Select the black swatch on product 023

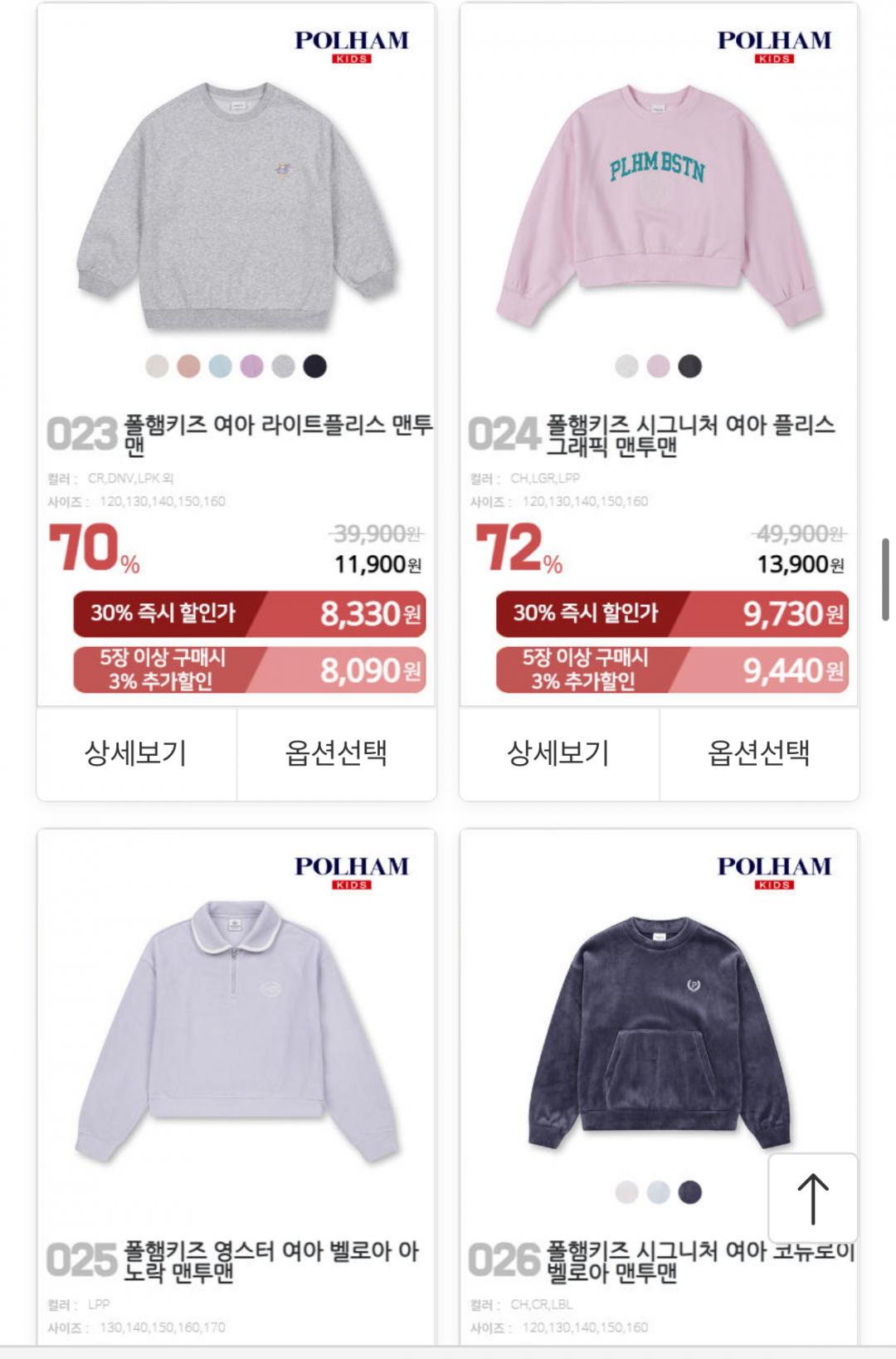(x=314, y=366)
